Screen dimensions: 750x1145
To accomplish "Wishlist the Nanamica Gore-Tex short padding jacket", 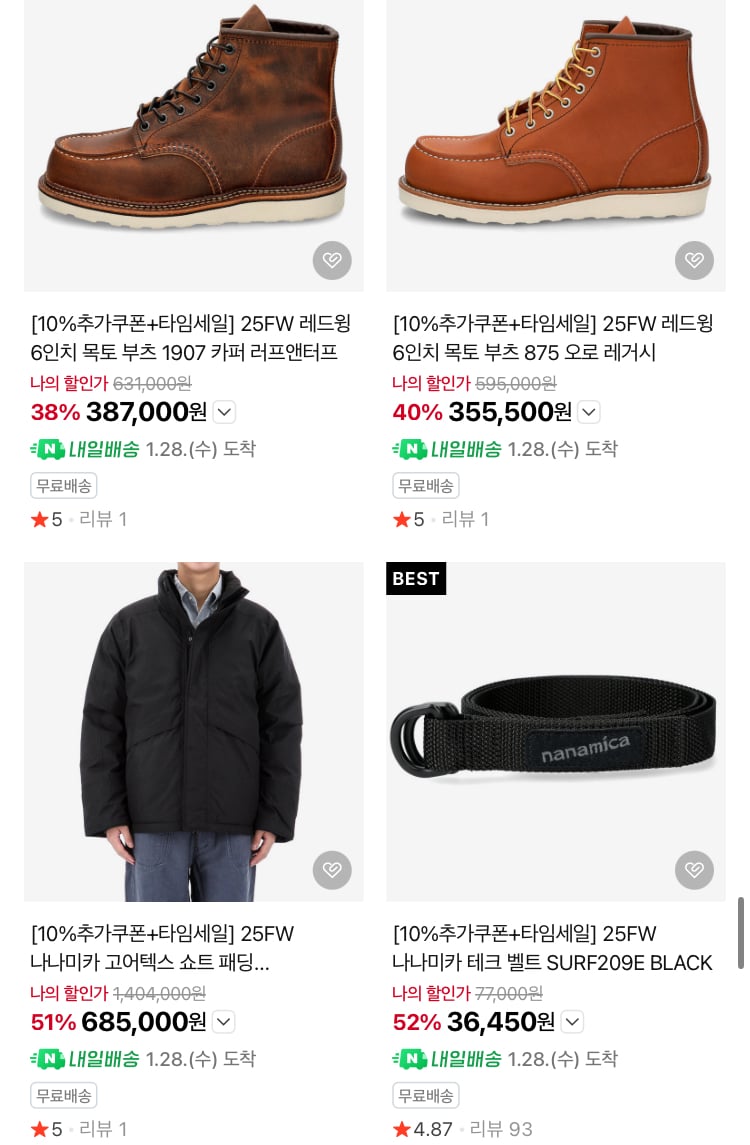I will coord(332,870).
